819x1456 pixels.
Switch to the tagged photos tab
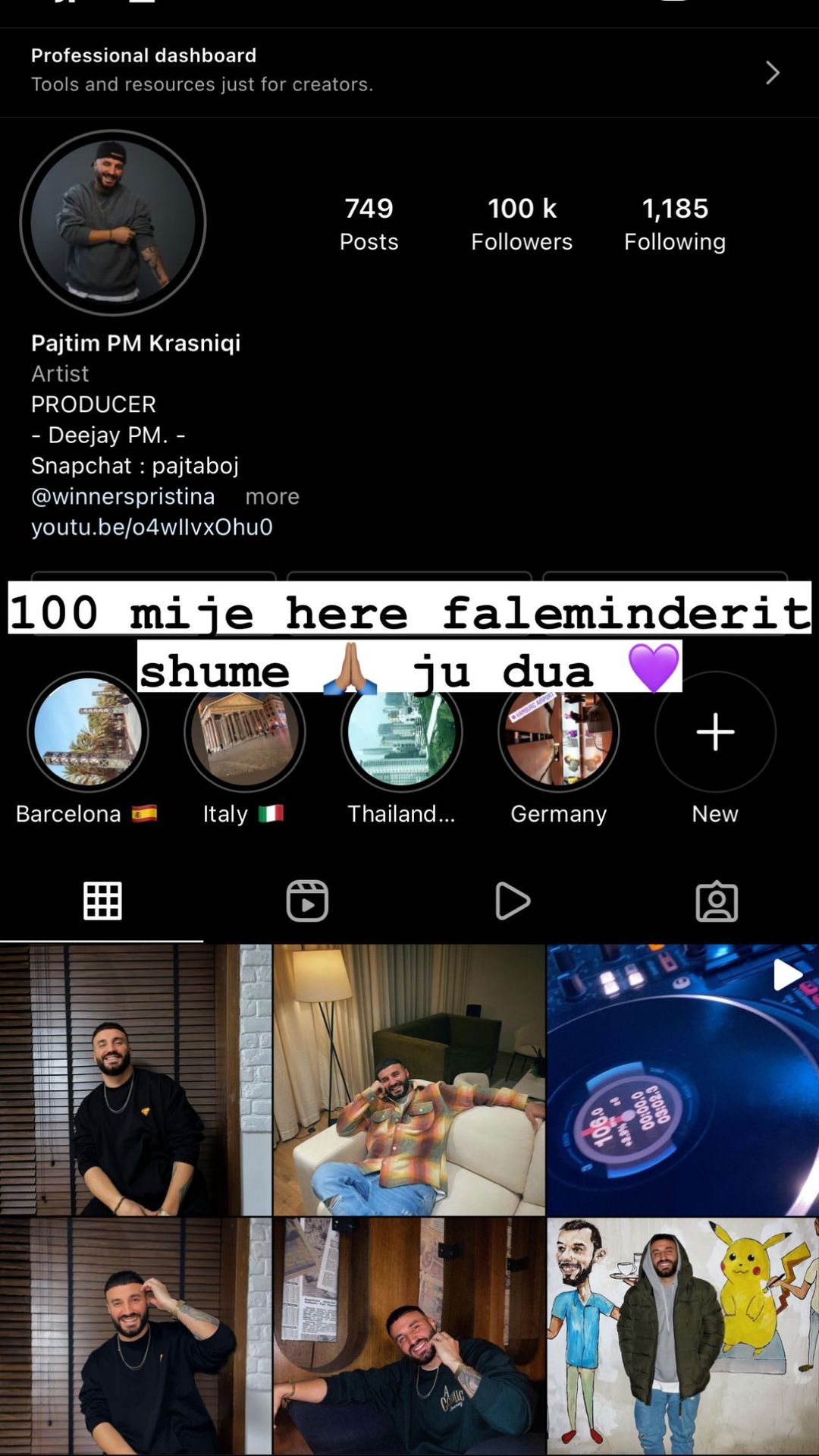pyautogui.click(x=717, y=901)
